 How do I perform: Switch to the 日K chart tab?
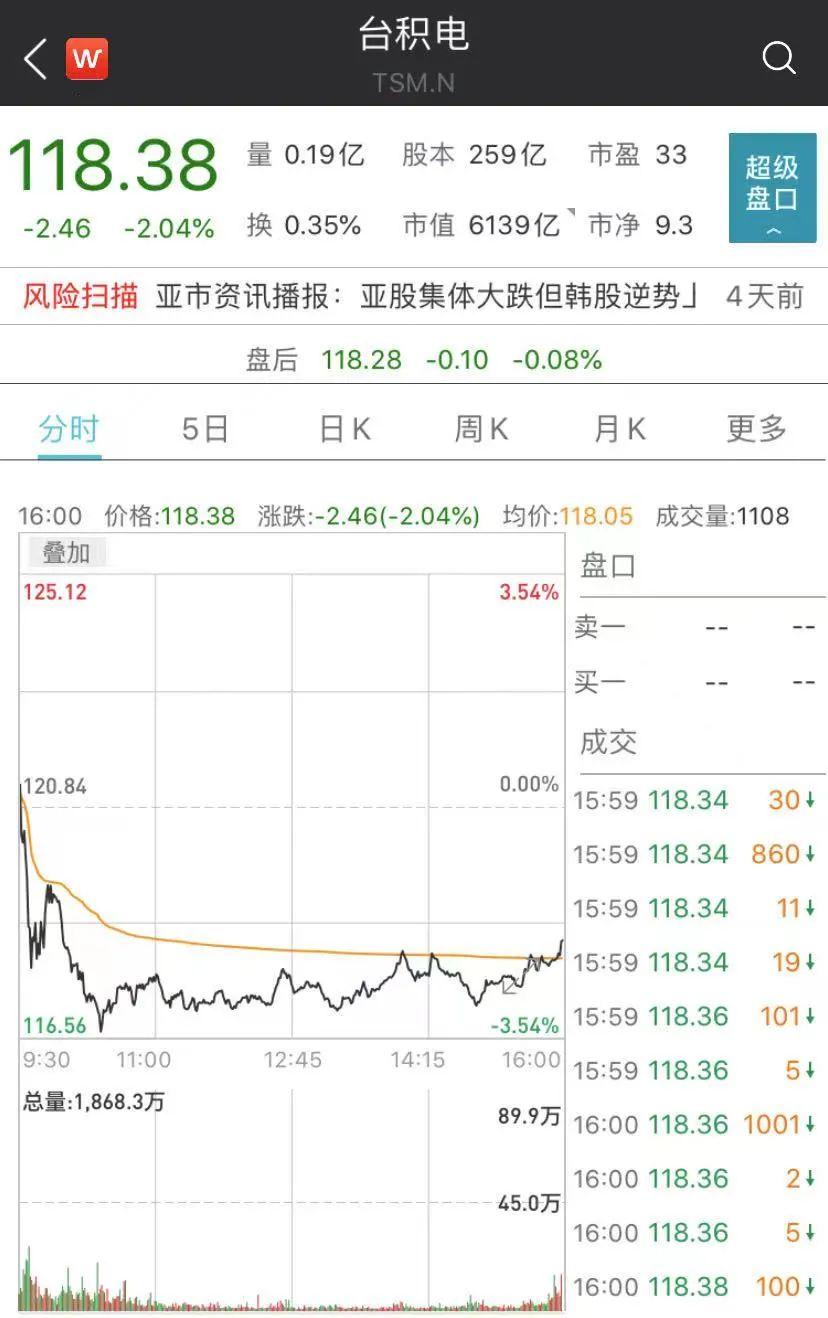(x=345, y=429)
